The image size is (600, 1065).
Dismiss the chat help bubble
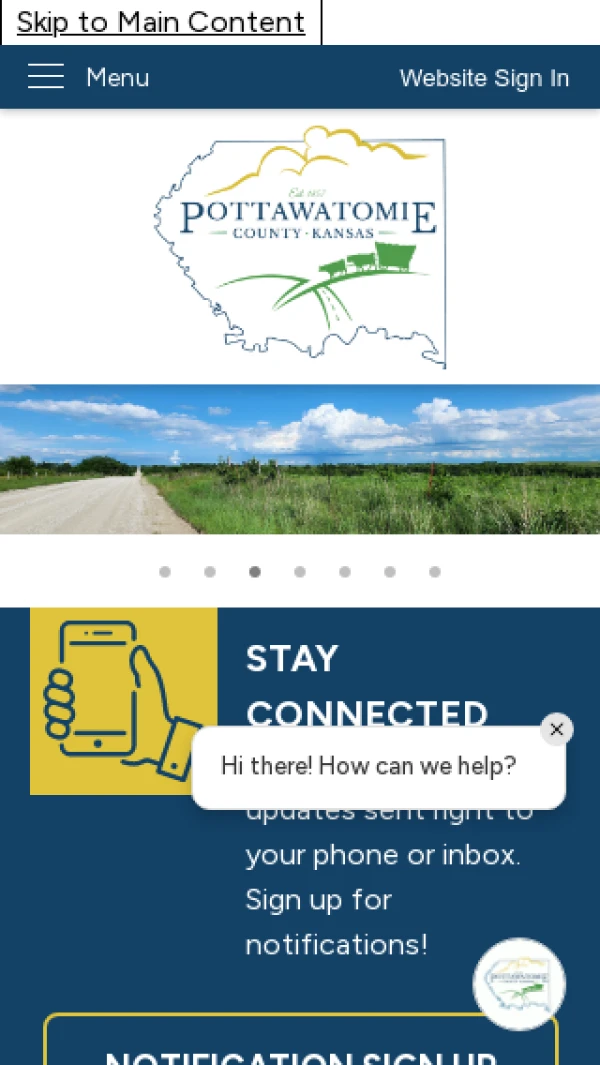coord(557,729)
